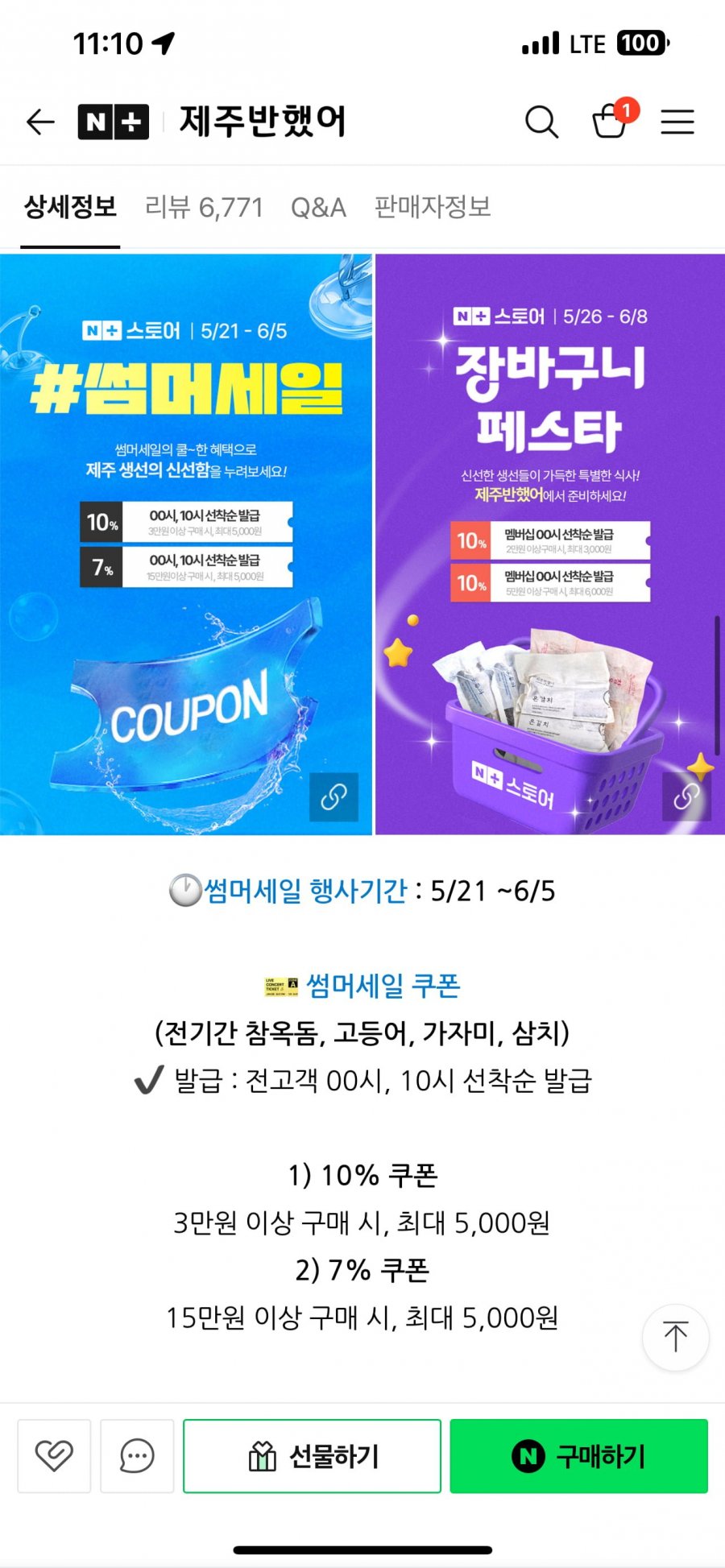Jump to top with the arrow button
This screenshot has width=725, height=1568.
(675, 1338)
